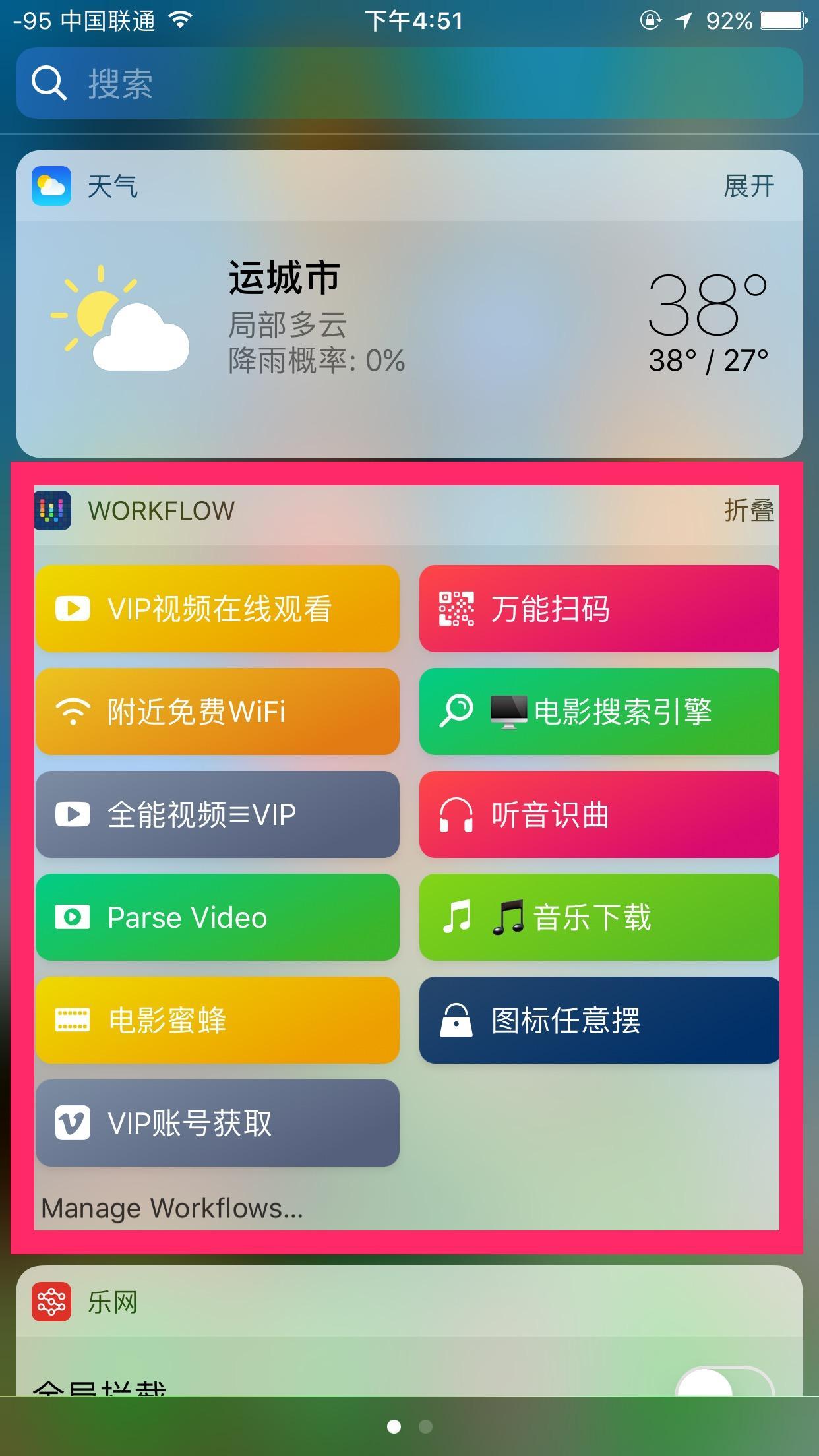Image resolution: width=819 pixels, height=1456 pixels.
Task: Launch the 万能扫码 workflow
Action: (x=599, y=608)
